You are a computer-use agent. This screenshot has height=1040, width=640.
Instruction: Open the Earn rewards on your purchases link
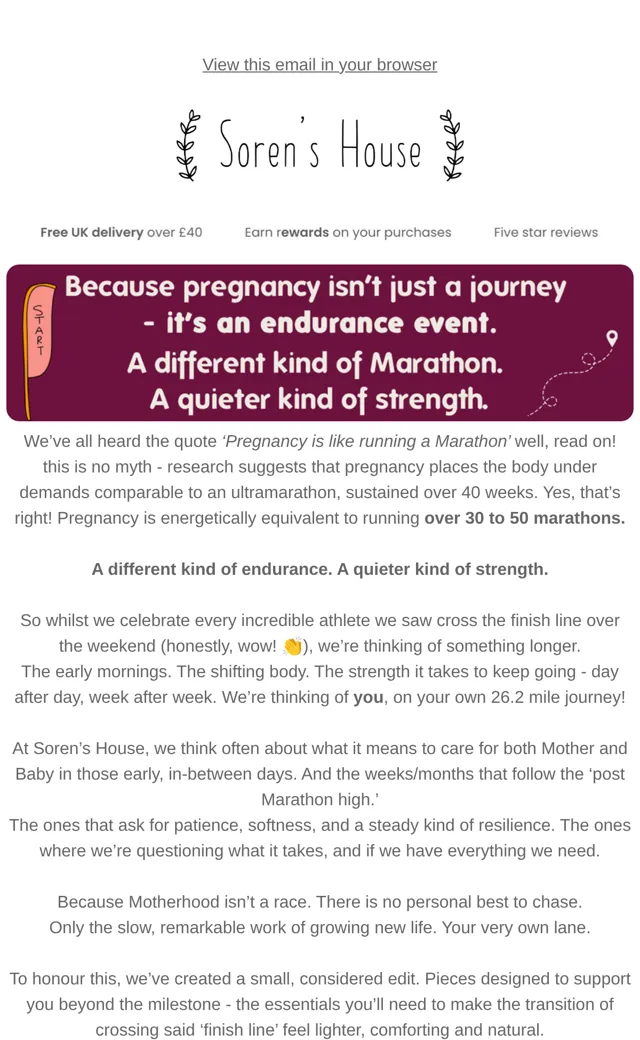click(348, 232)
